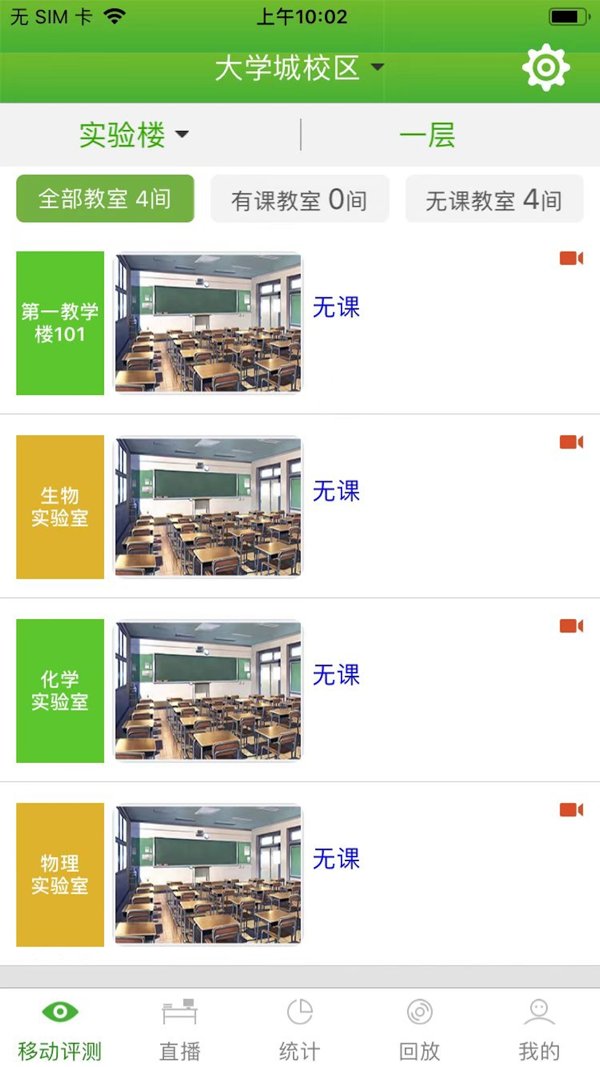View the 回放 tab
The height and width of the screenshot is (1067, 600).
[x=420, y=1028]
